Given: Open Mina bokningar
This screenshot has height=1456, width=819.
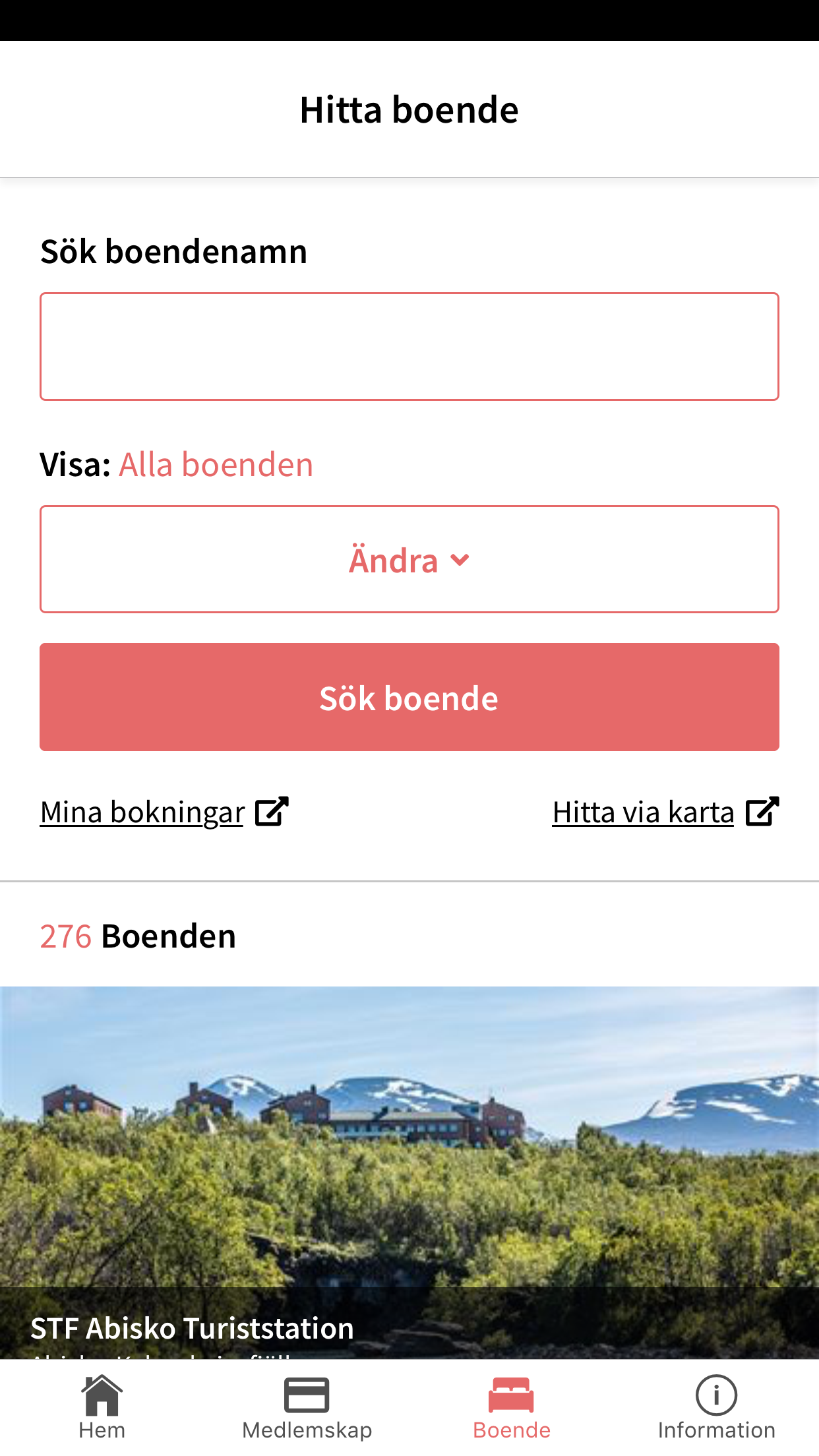Looking at the screenshot, I should coord(142,811).
